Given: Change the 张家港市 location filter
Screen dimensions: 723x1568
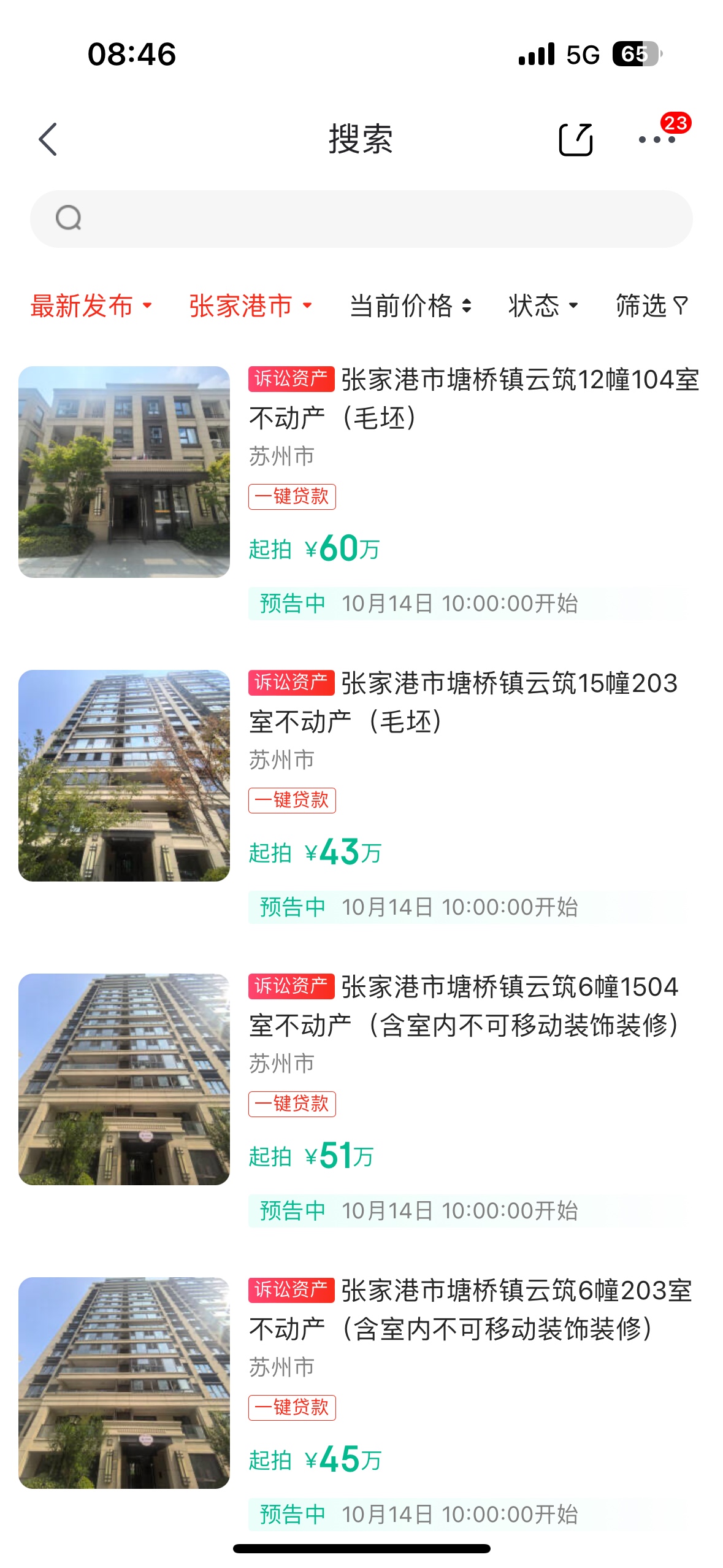Looking at the screenshot, I should coord(251,306).
